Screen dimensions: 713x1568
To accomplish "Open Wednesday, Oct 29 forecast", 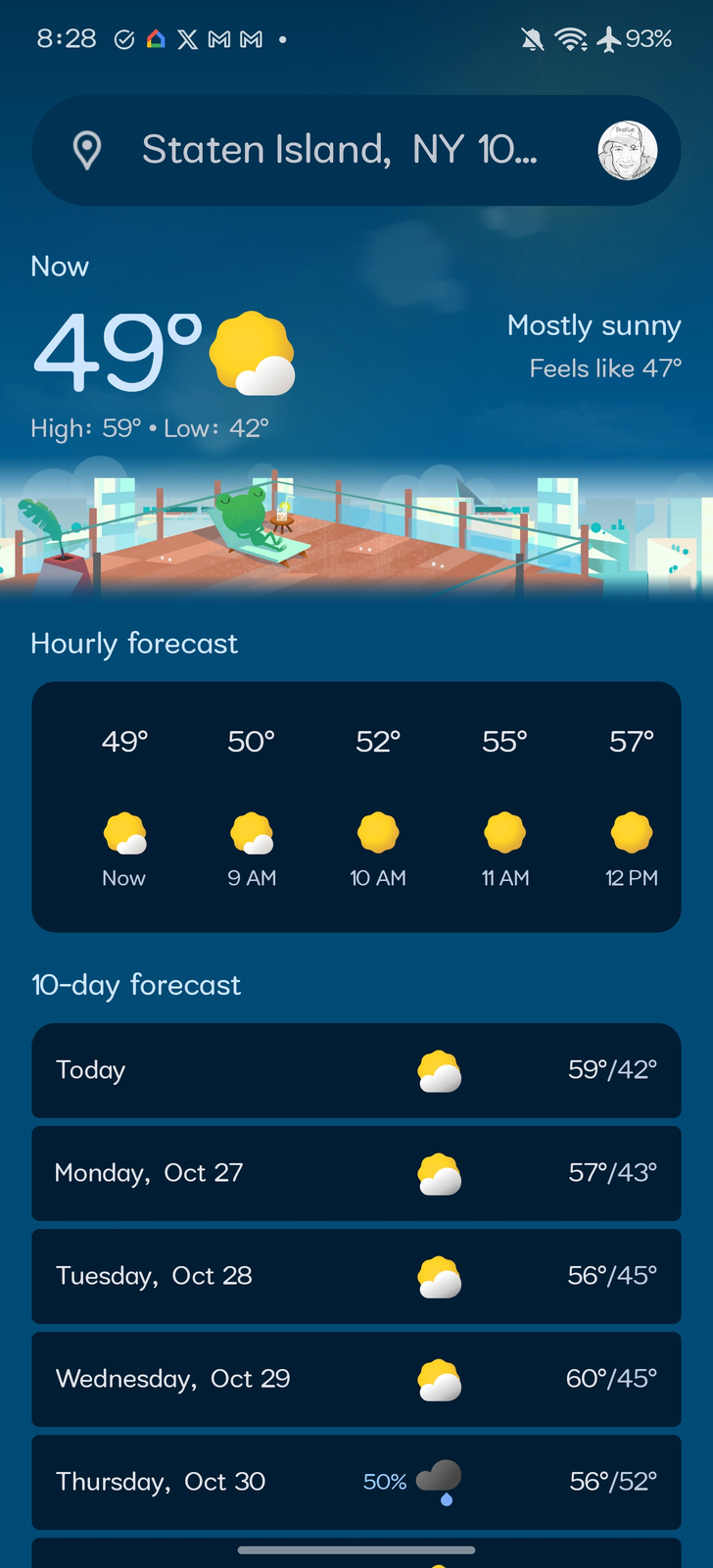I will click(356, 1379).
